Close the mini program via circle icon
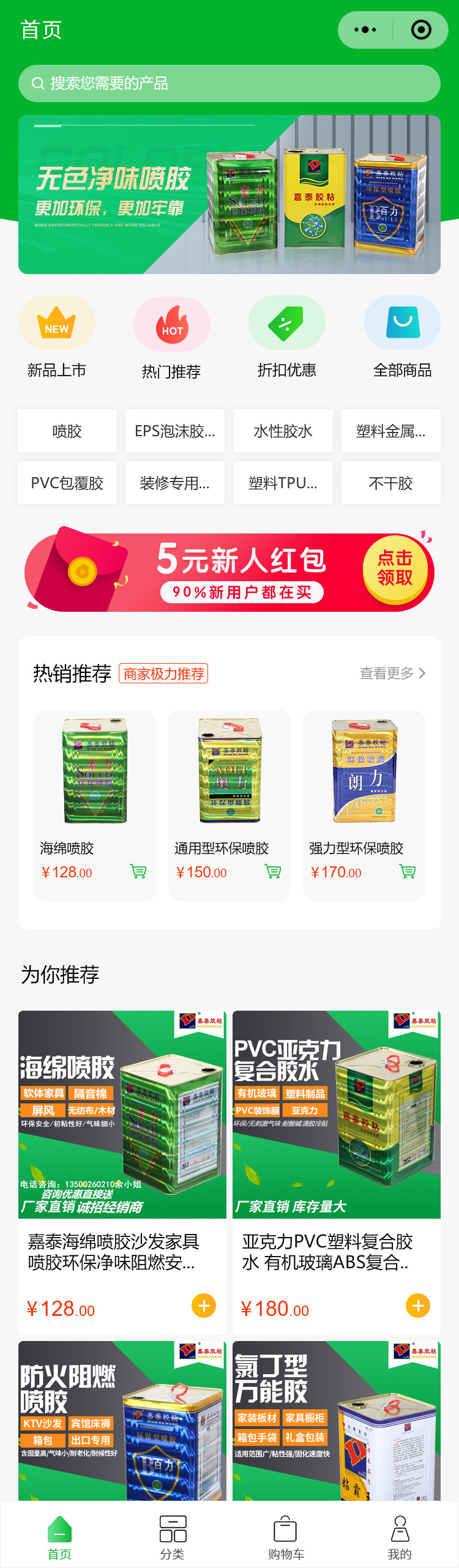Screen dimensions: 459x1568 pyautogui.click(x=421, y=30)
